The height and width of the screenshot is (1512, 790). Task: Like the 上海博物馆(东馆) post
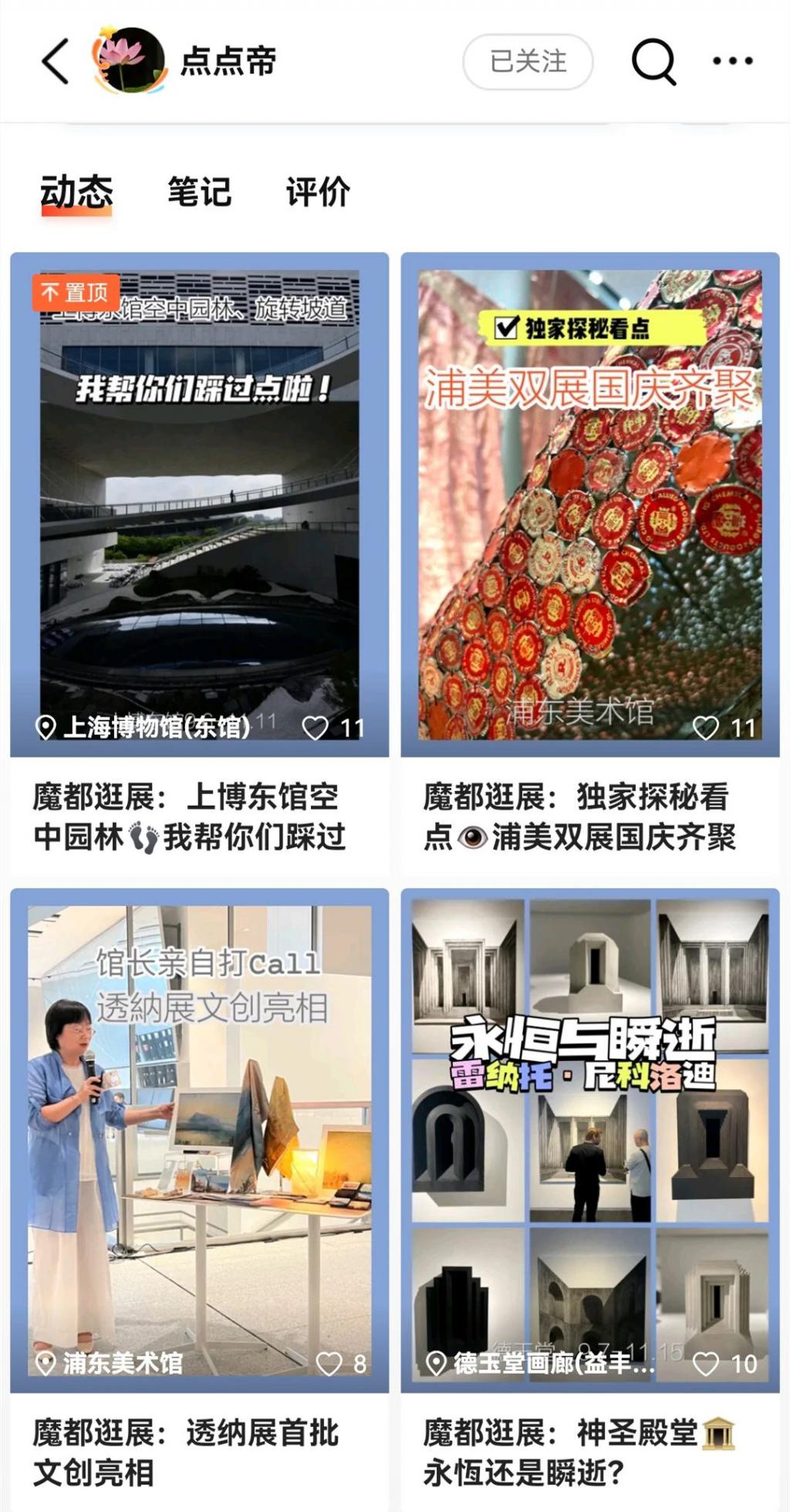pos(316,728)
